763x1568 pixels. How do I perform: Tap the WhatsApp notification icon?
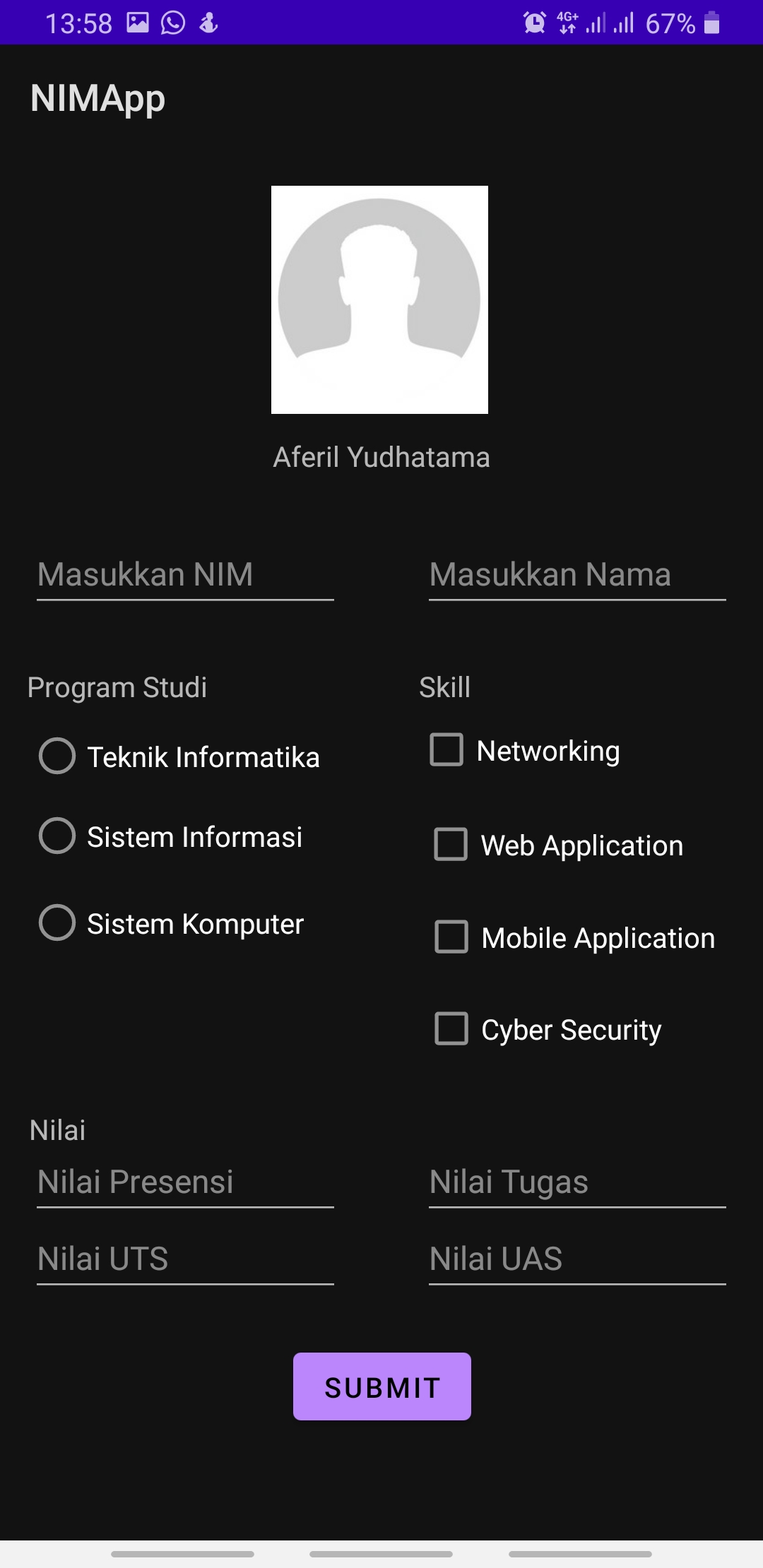(x=172, y=23)
